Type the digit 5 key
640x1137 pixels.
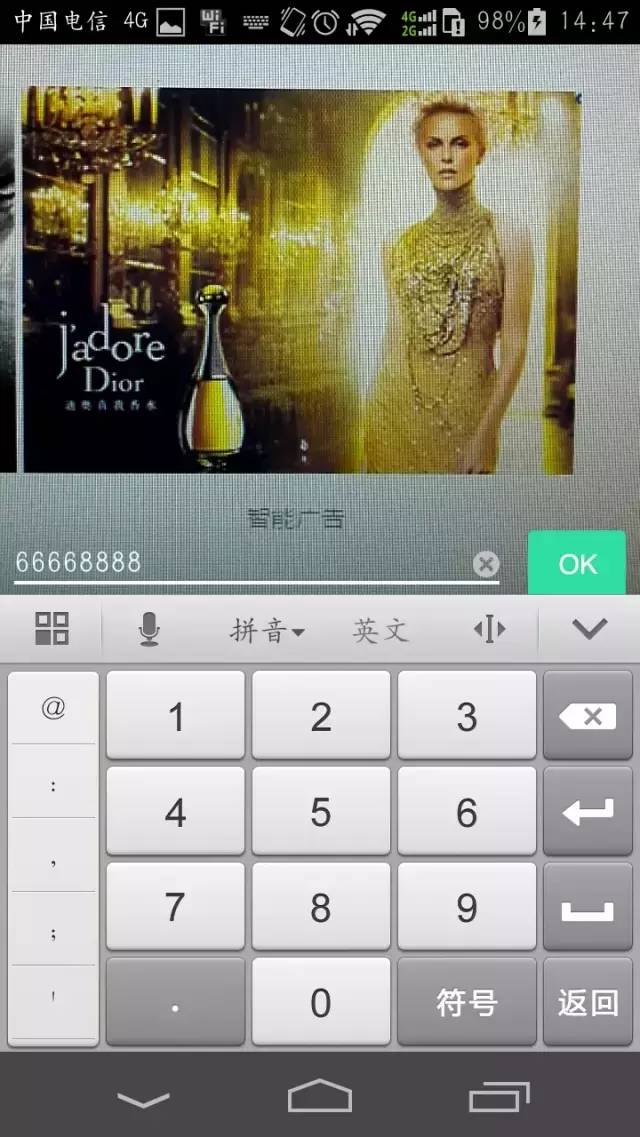[x=321, y=812]
